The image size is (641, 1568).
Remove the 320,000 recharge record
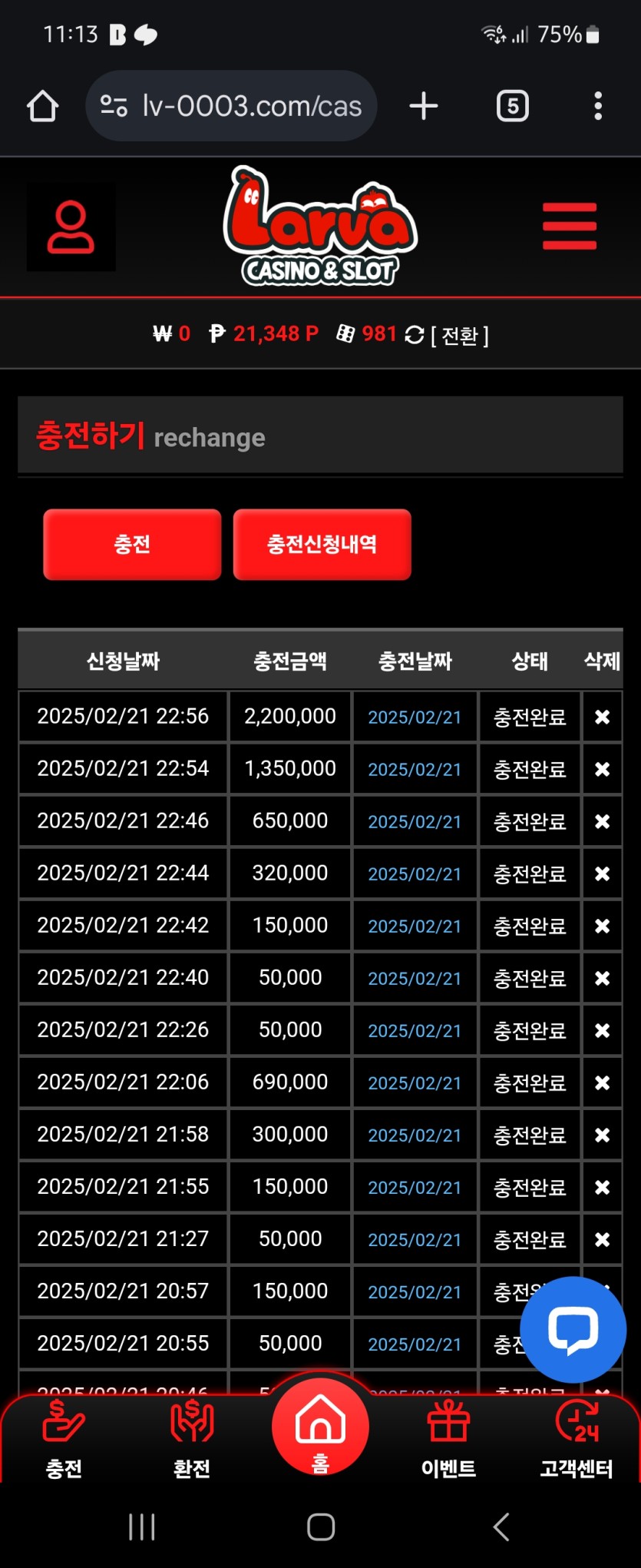pos(602,874)
